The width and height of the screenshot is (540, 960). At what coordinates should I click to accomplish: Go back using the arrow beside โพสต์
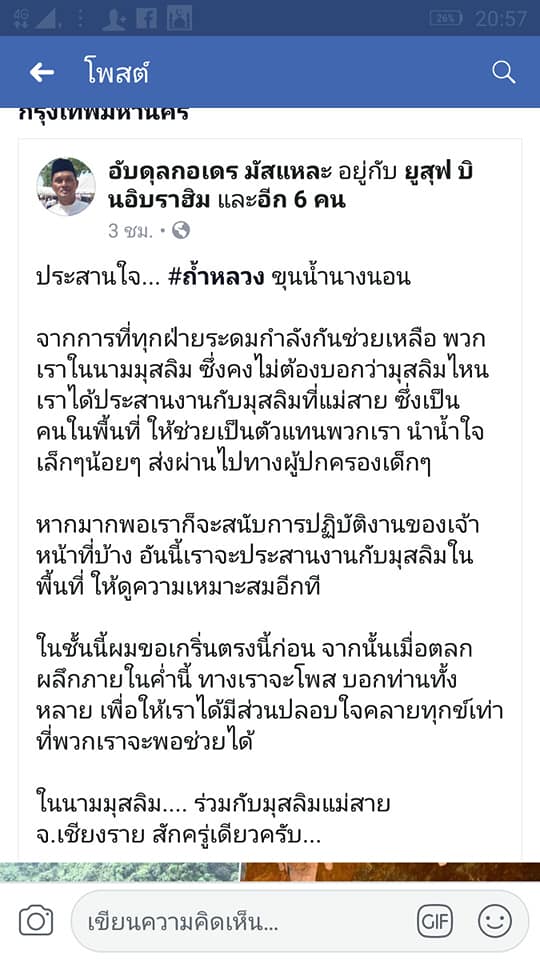(x=42, y=73)
